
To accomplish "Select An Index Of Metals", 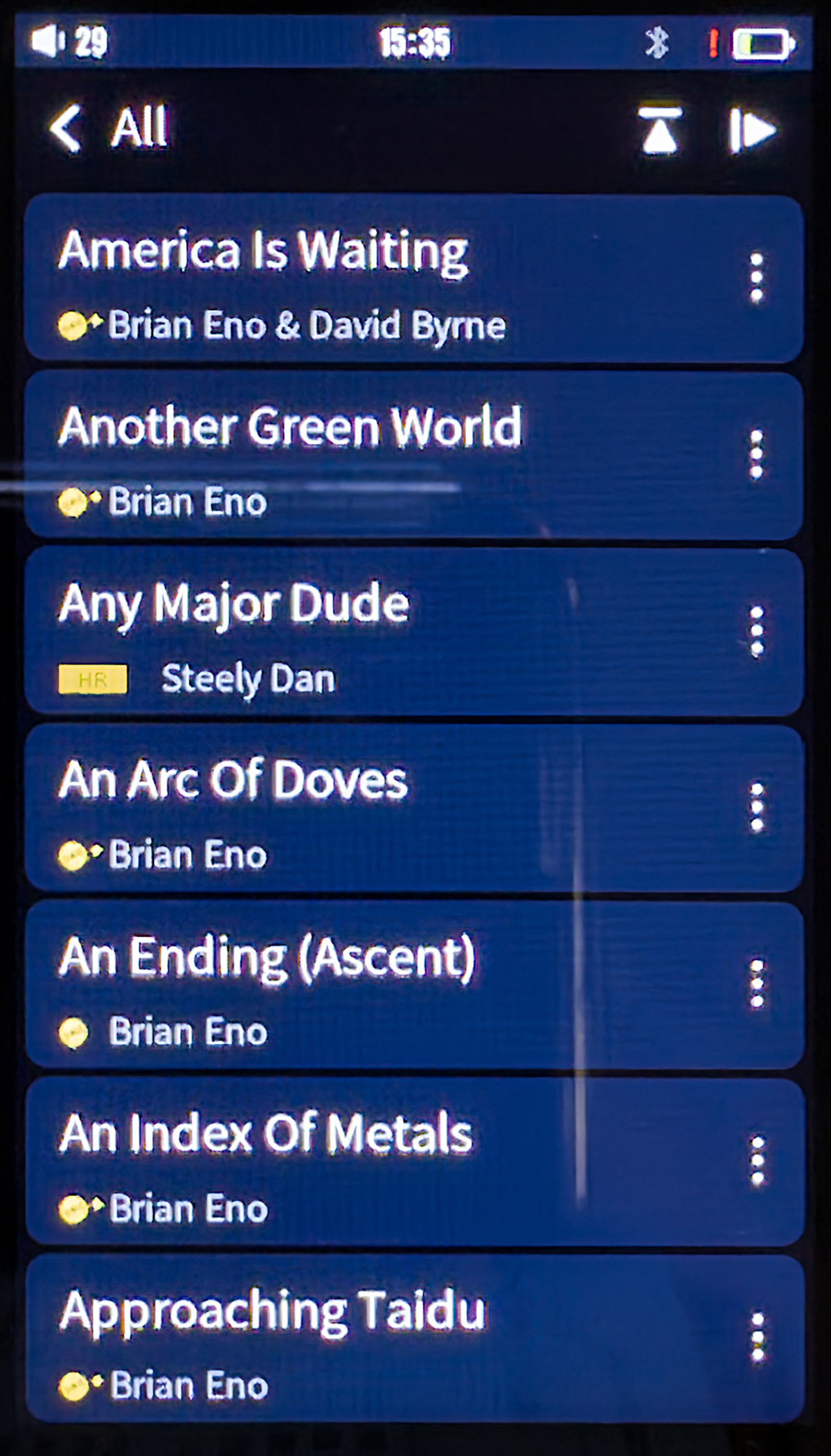I will [x=346, y=1162].
